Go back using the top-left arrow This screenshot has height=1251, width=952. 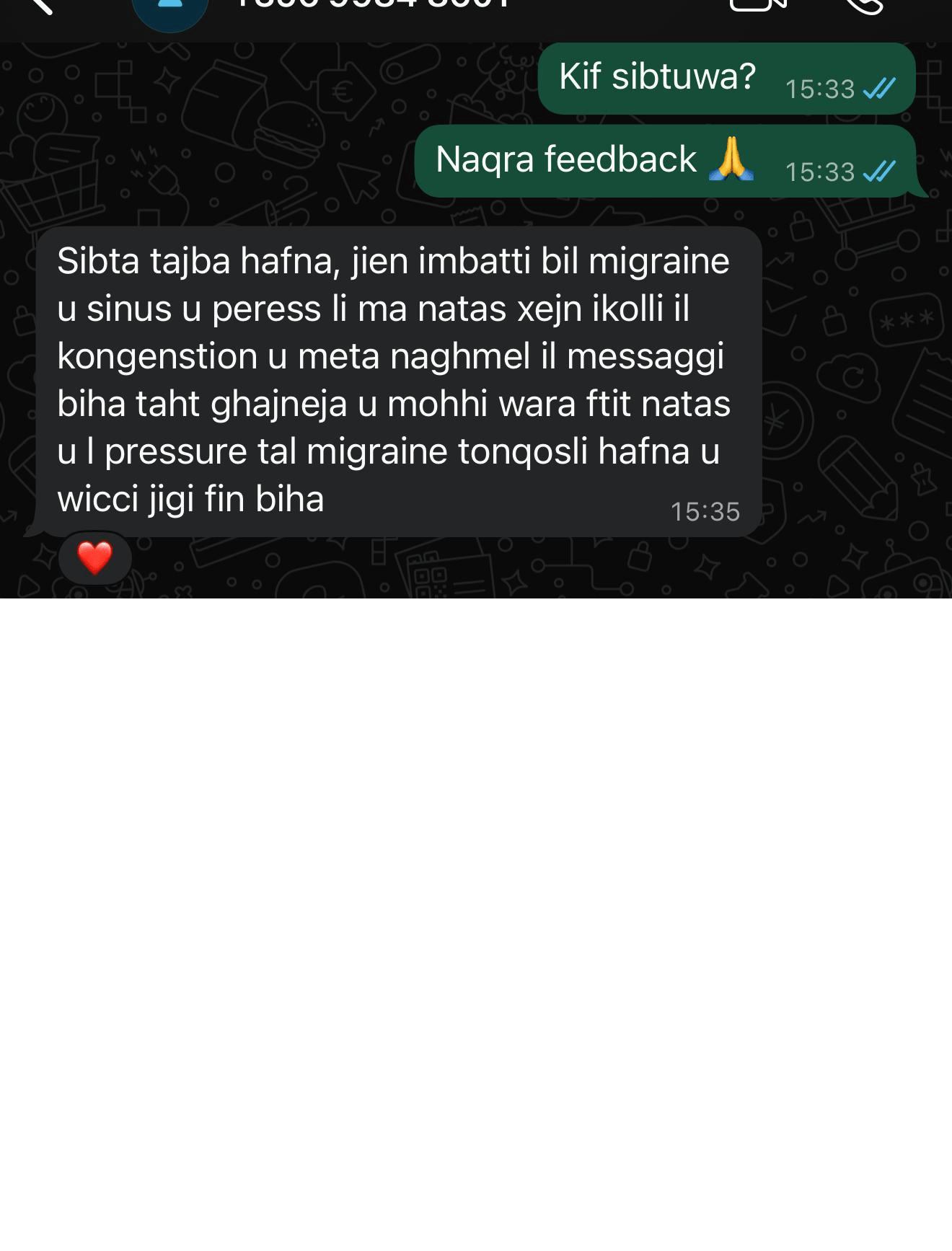pyautogui.click(x=40, y=6)
